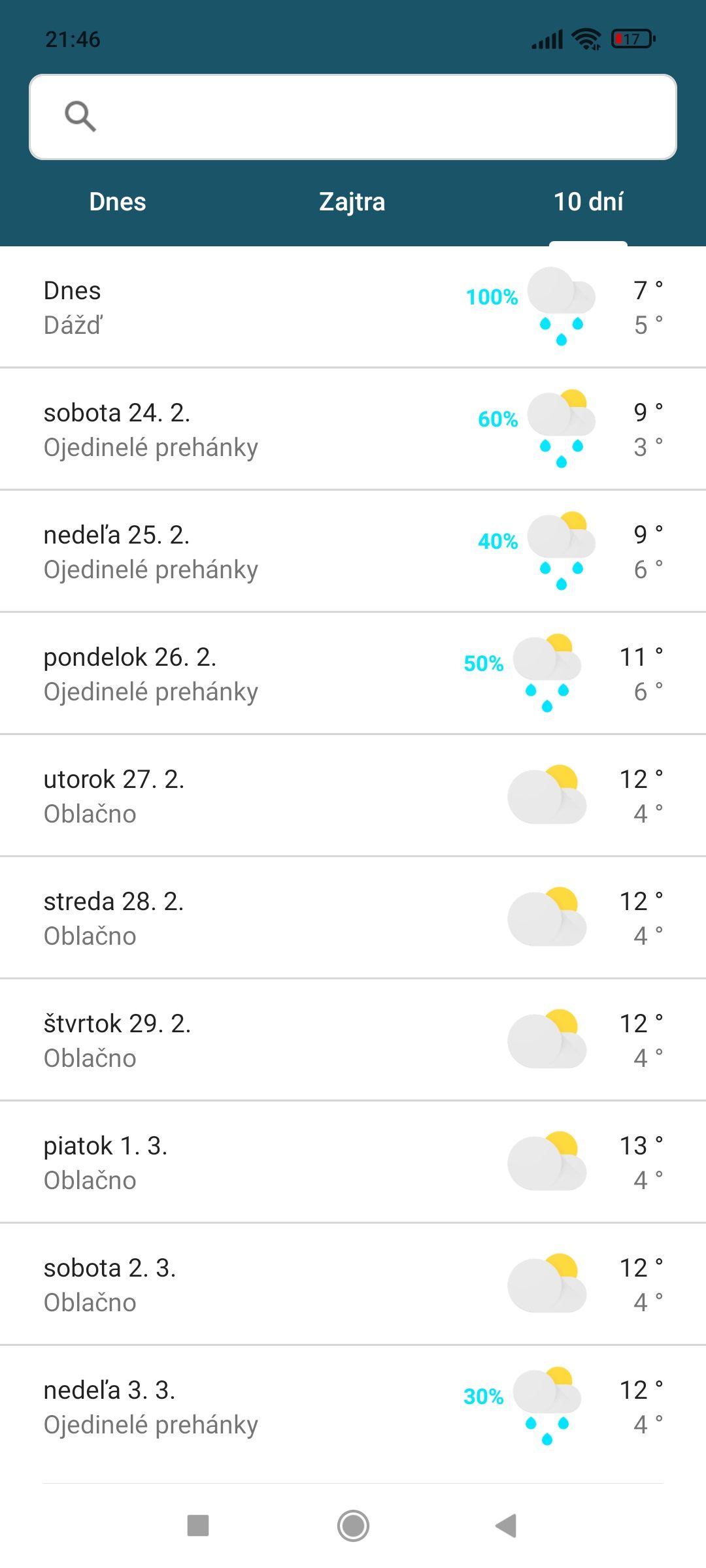Open pondelok 26. 2. forecast
Image resolution: width=706 pixels, height=1568 pixels.
(353, 674)
